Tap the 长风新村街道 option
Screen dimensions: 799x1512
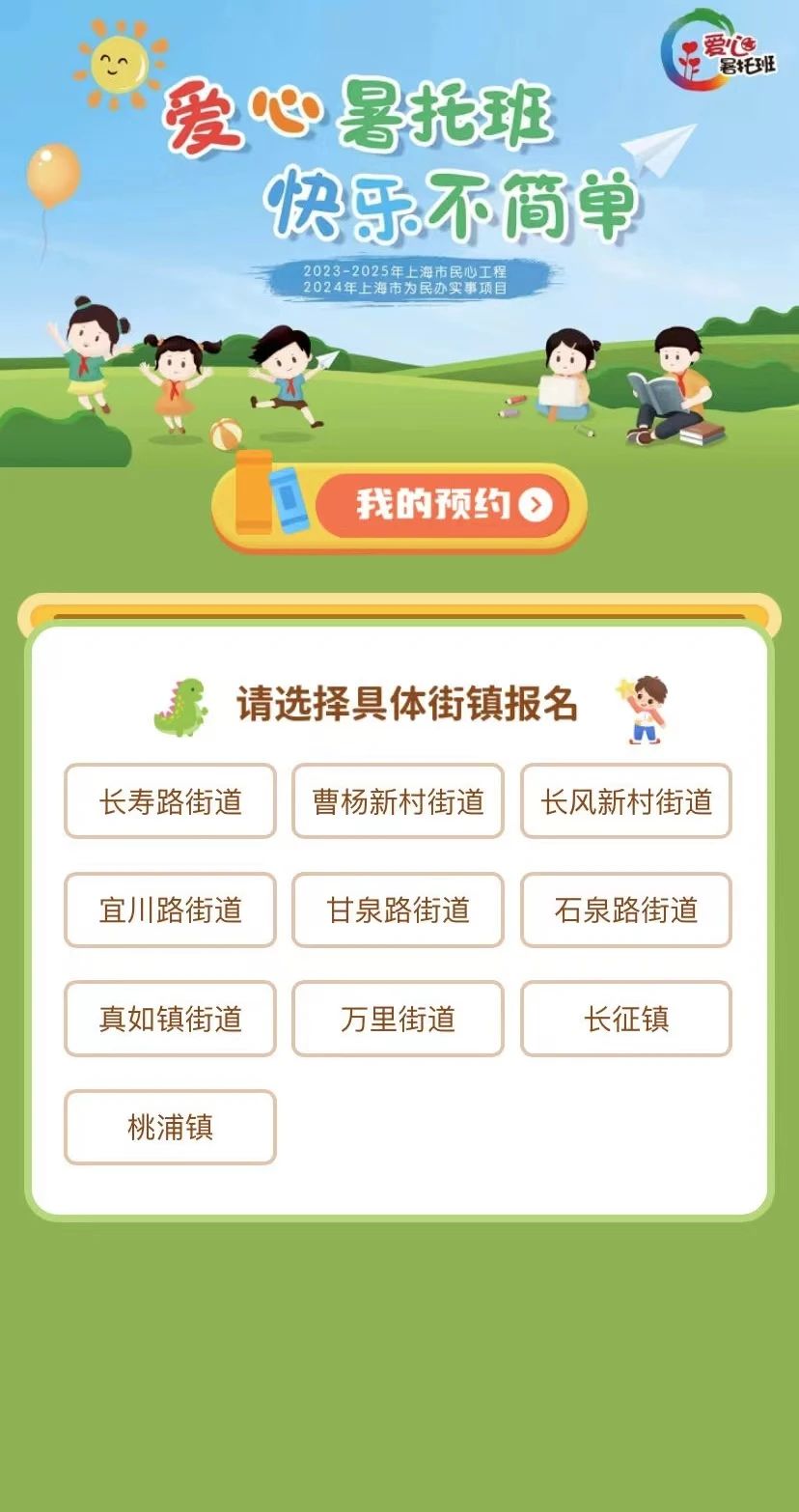[626, 801]
